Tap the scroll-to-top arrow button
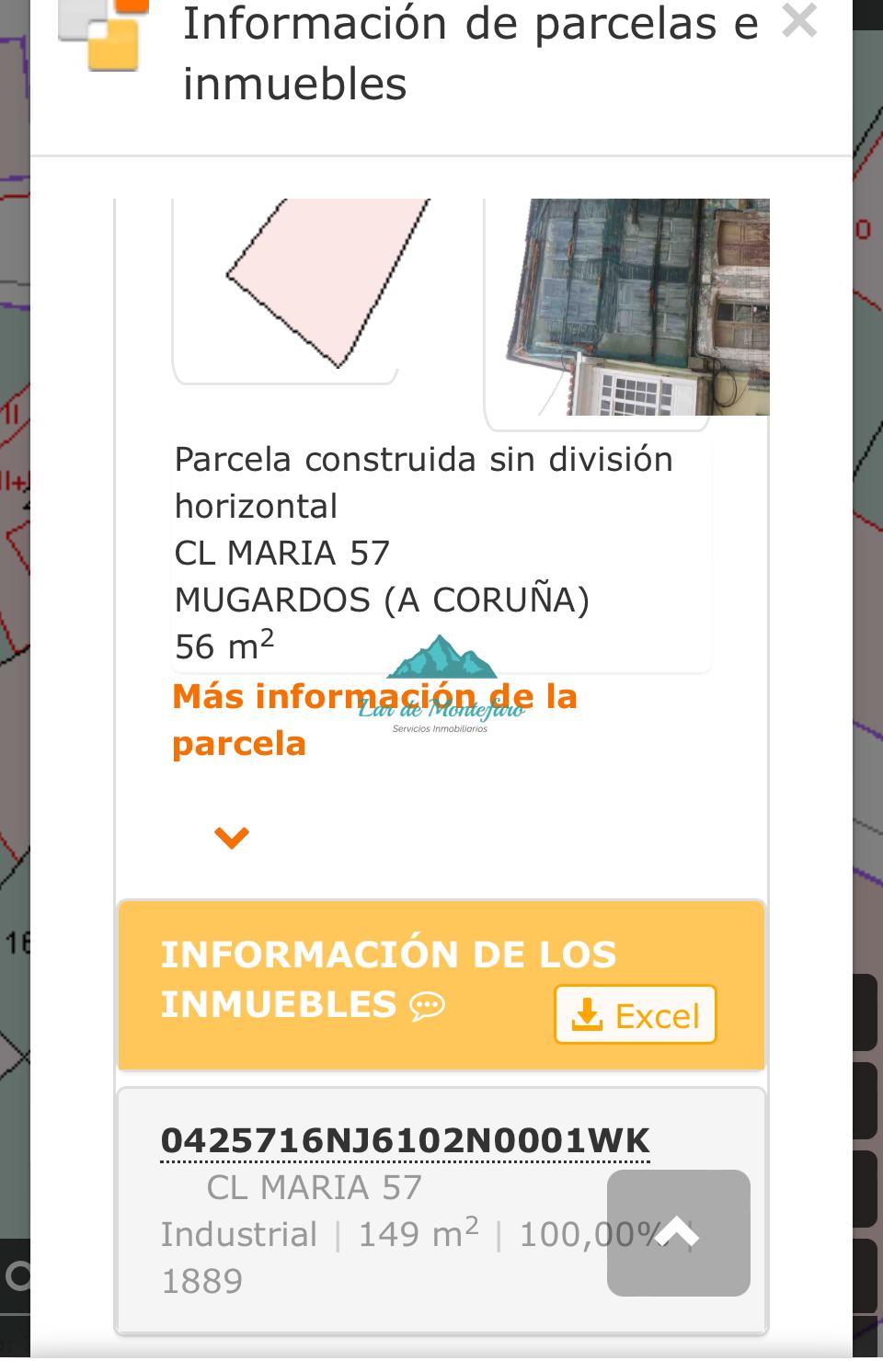 click(678, 1232)
